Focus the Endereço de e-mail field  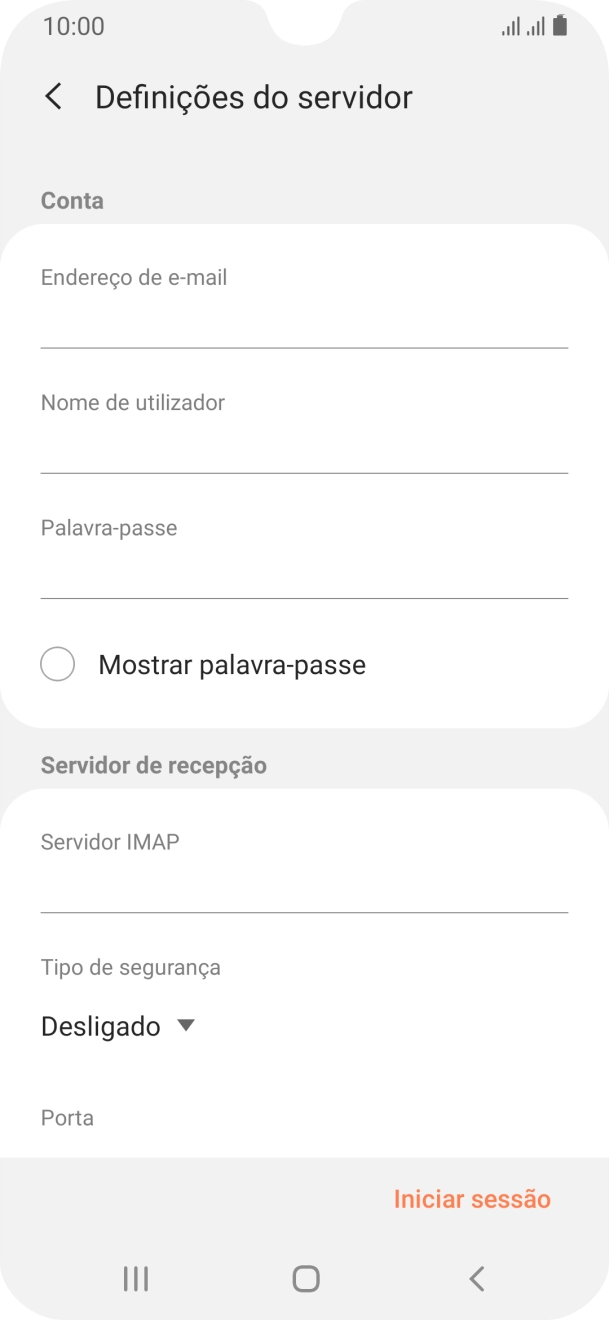tap(304, 322)
